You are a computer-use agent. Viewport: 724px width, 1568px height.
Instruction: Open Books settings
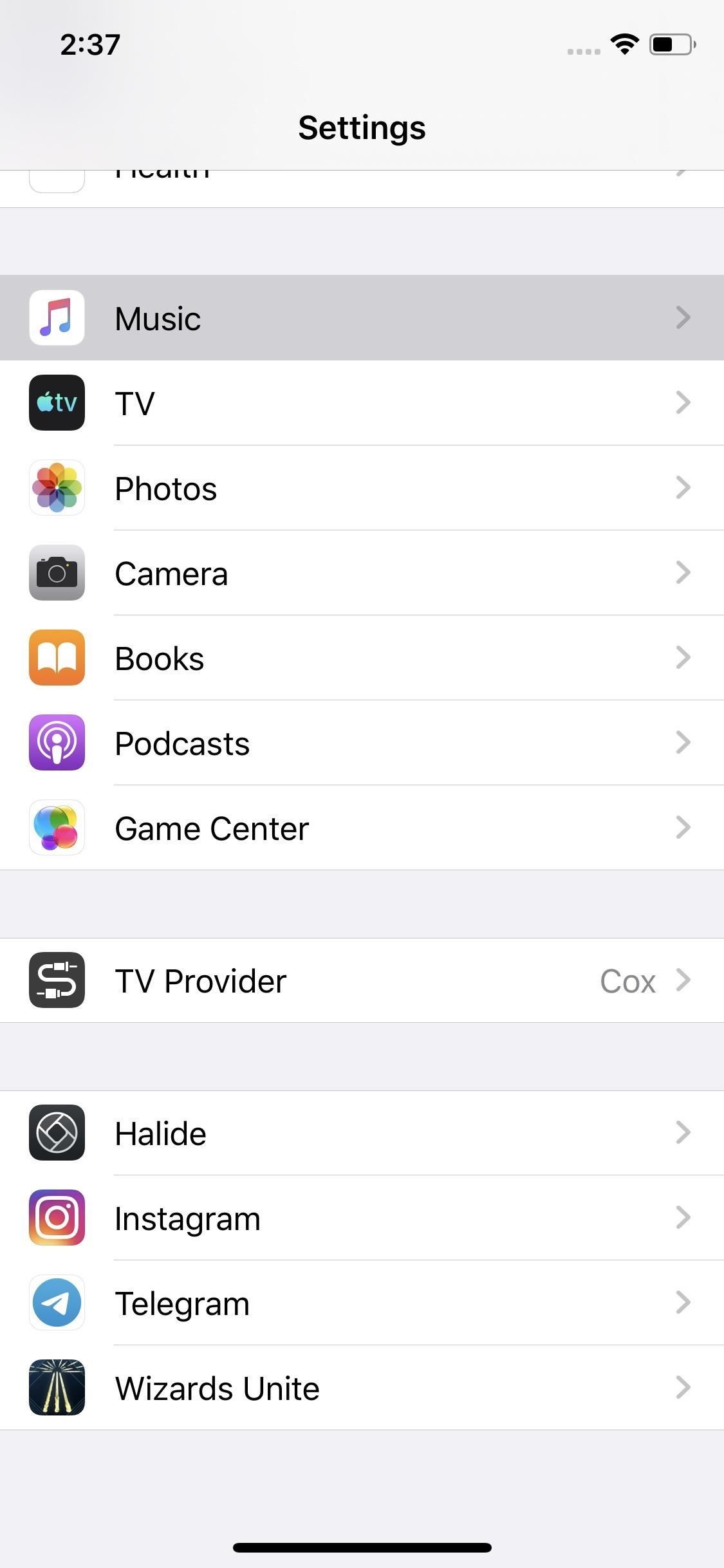coord(360,658)
